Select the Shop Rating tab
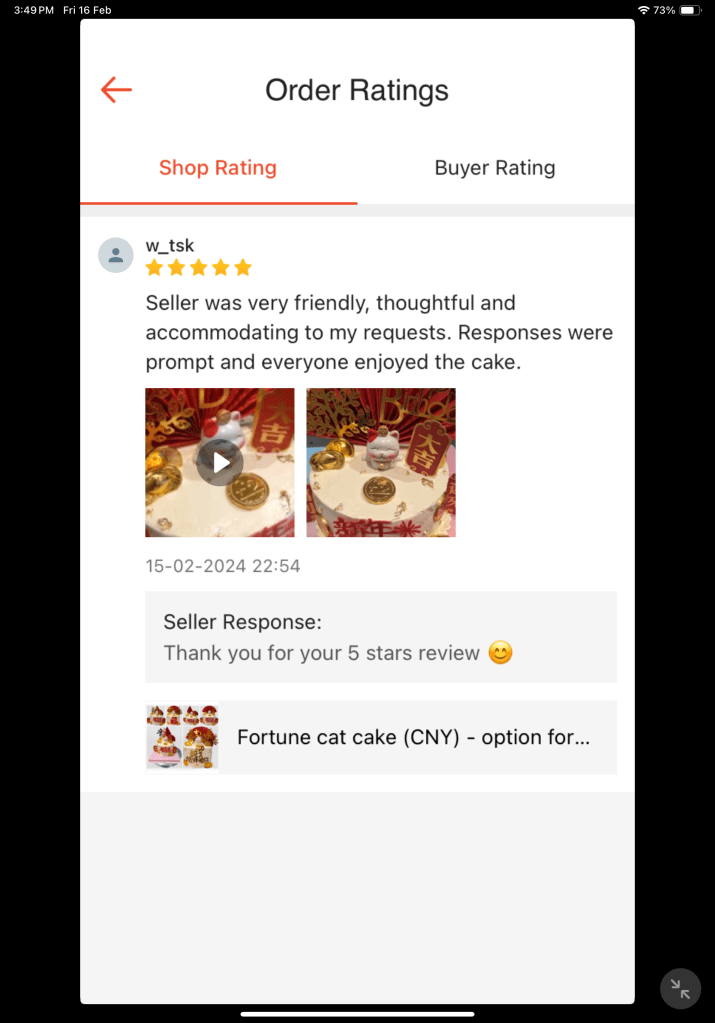Screen dimensions: 715x1023 pyautogui.click(x=218, y=168)
